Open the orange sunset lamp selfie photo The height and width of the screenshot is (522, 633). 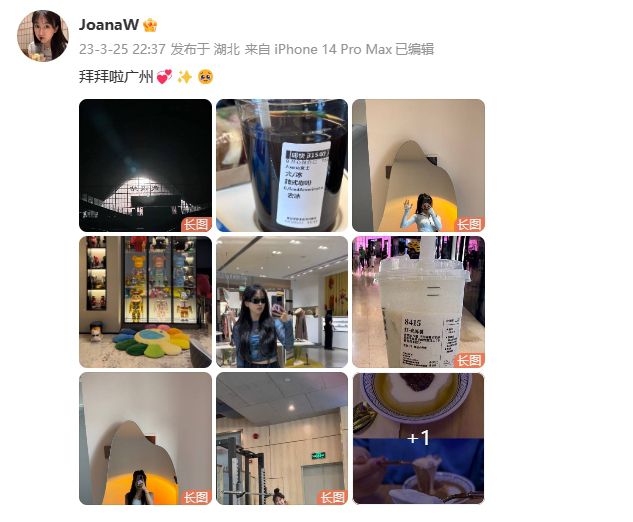(x=145, y=438)
